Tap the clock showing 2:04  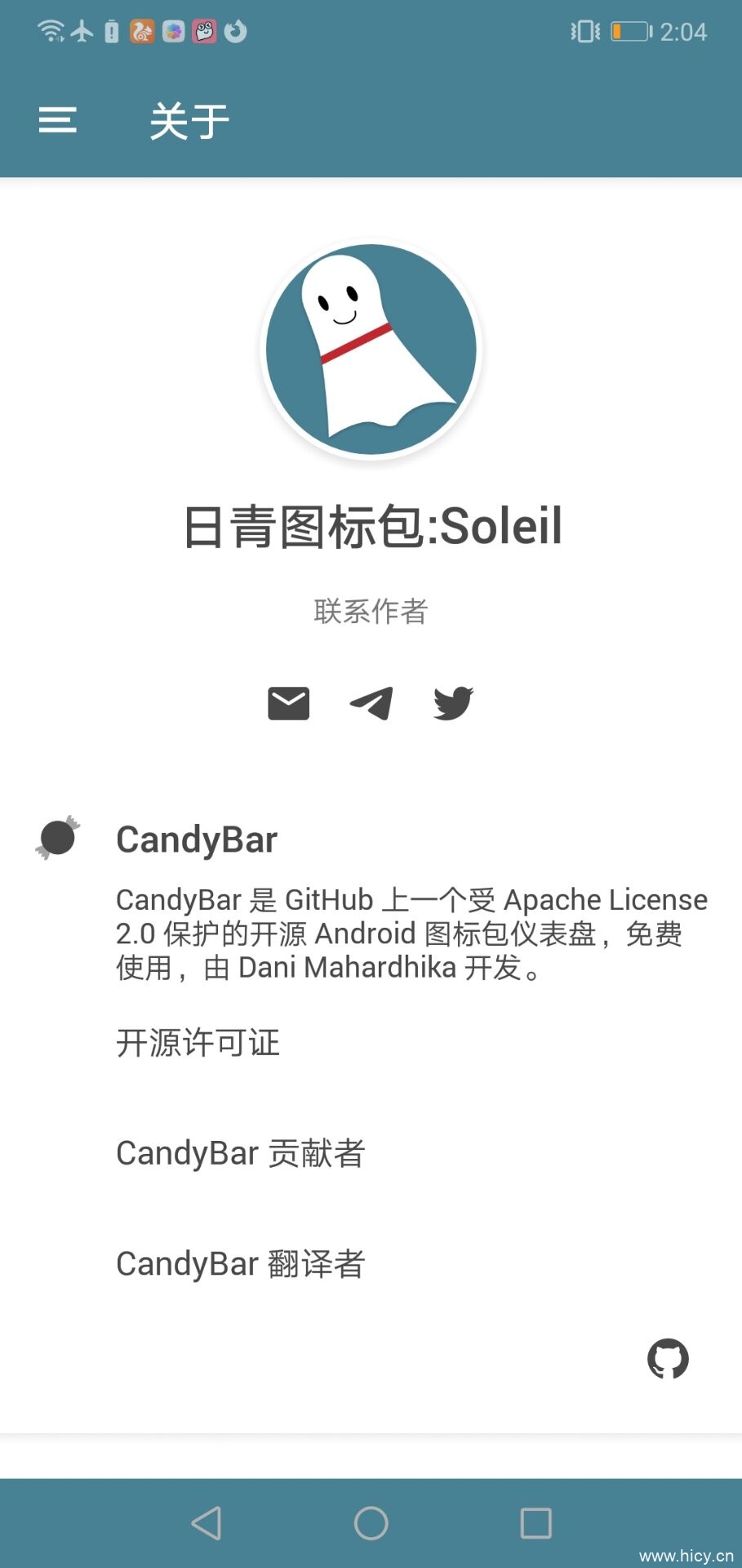point(686,31)
